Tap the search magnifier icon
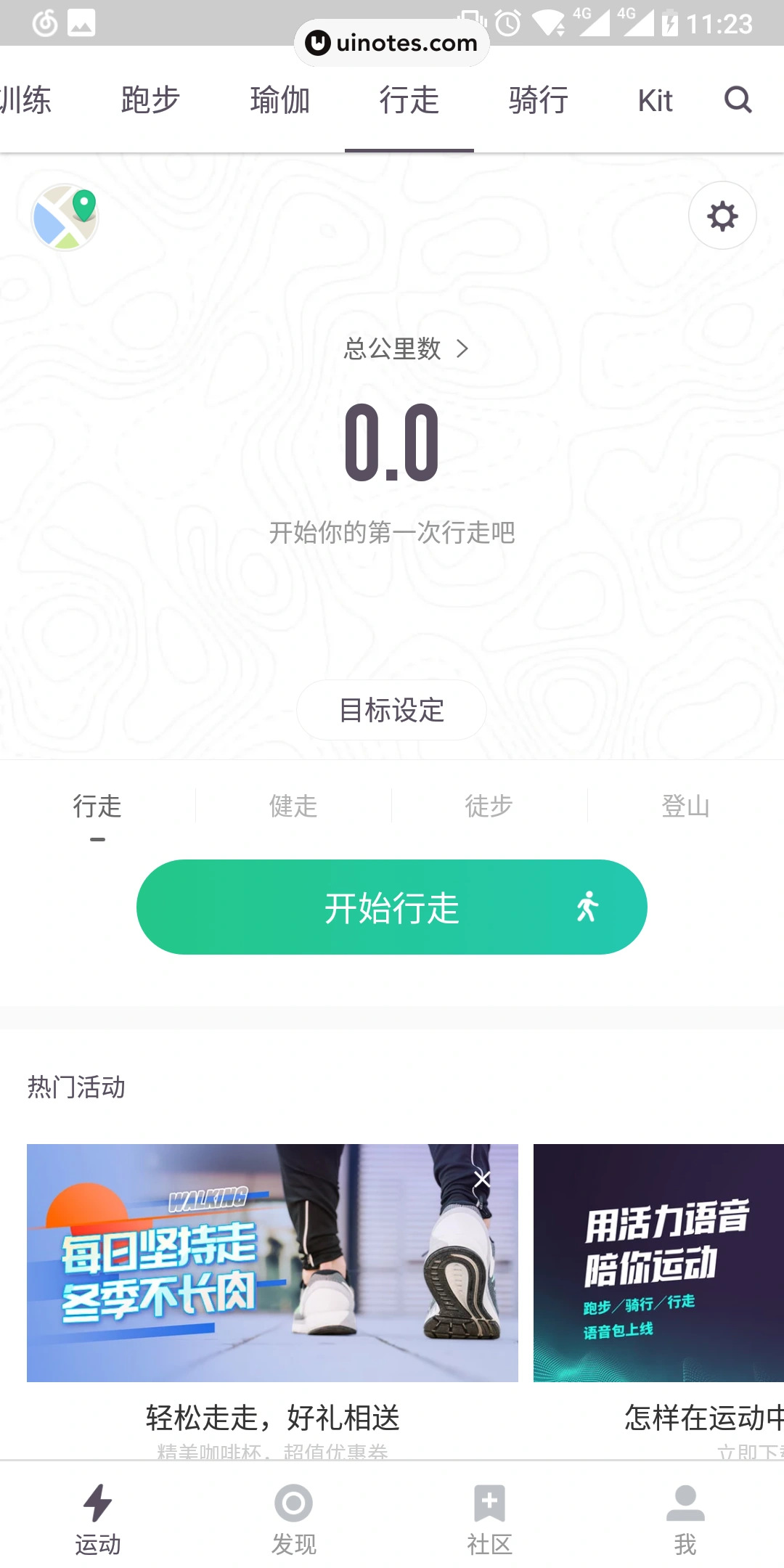 pyautogui.click(x=738, y=99)
